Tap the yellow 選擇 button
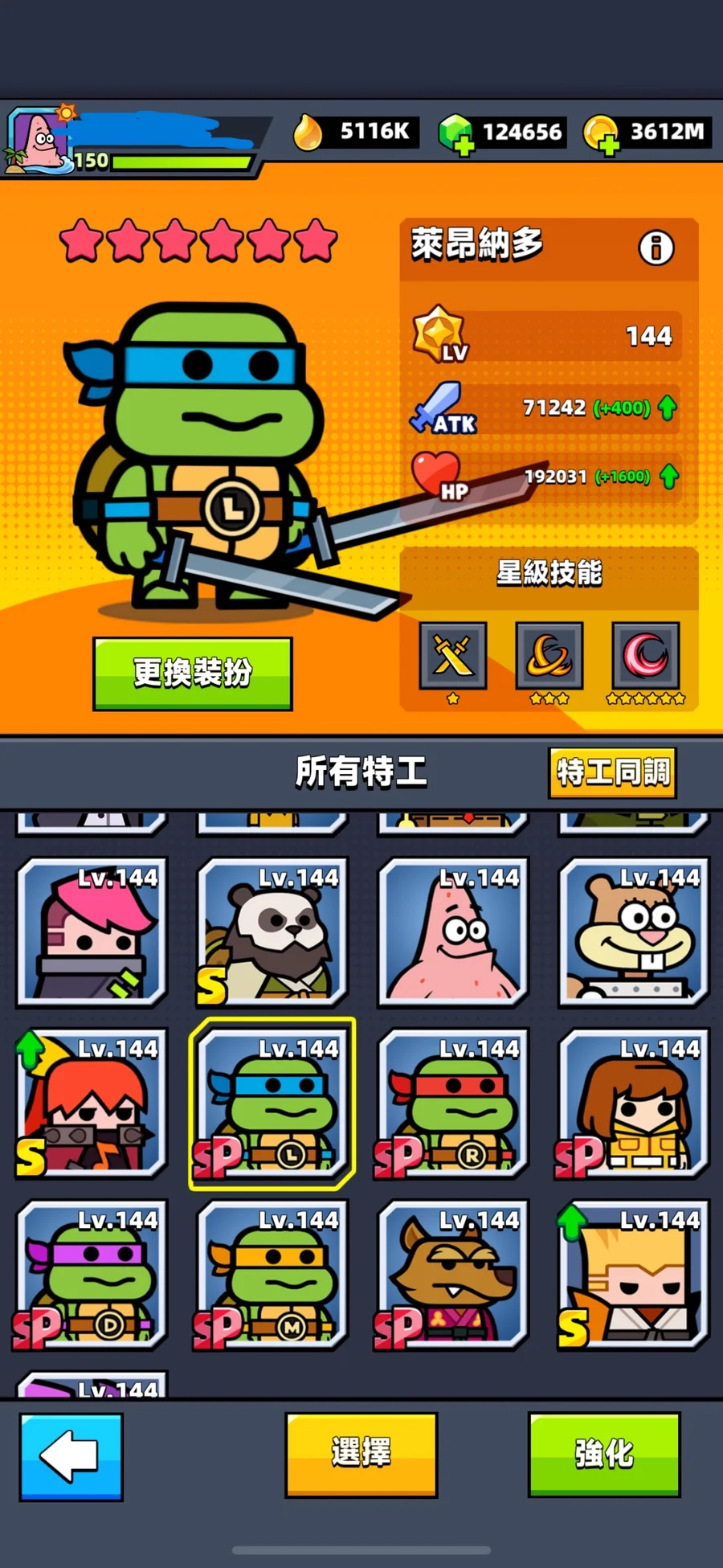The width and height of the screenshot is (723, 1568). pos(361,1454)
